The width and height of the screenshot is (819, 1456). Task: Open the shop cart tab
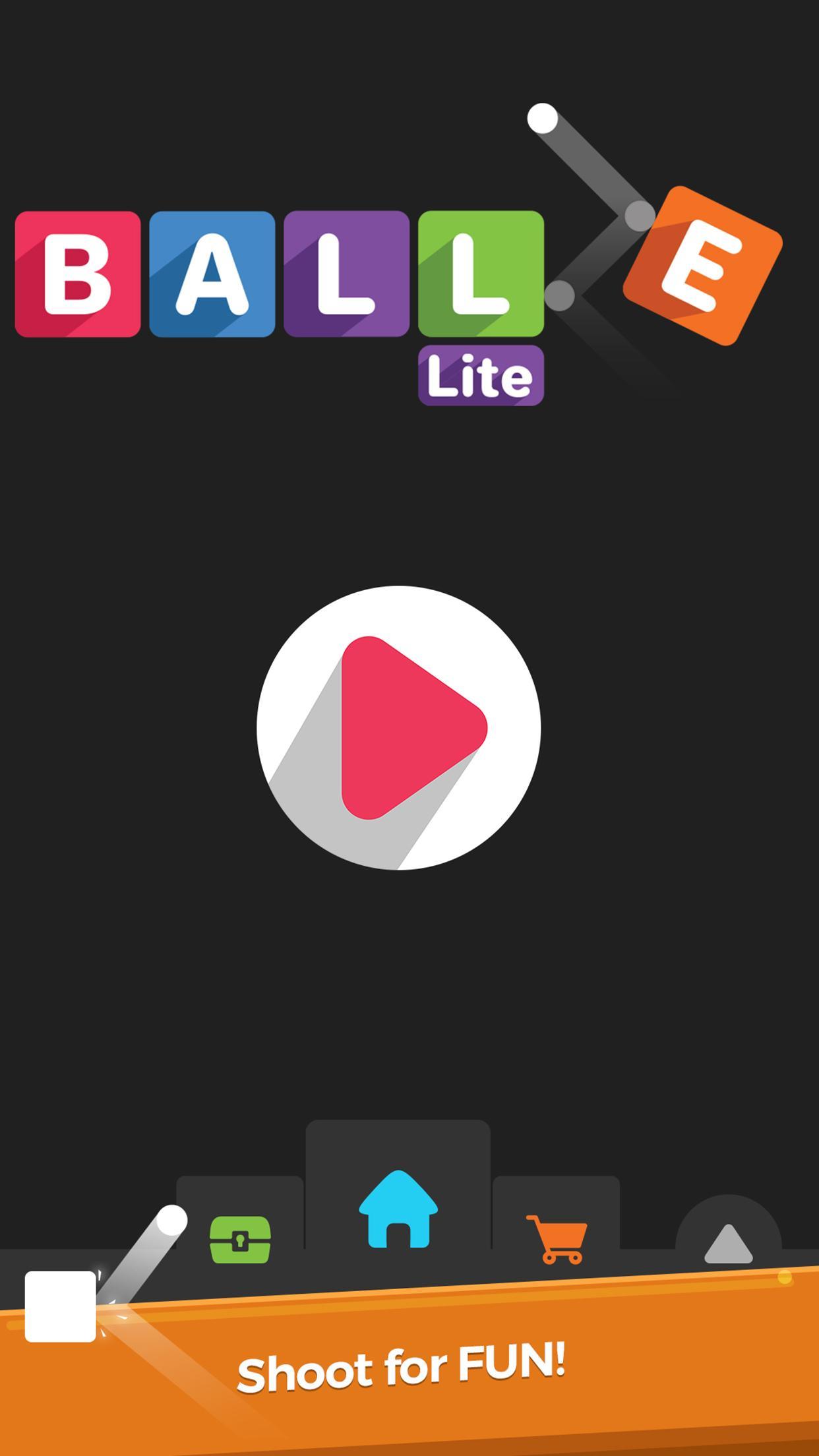[557, 1238]
